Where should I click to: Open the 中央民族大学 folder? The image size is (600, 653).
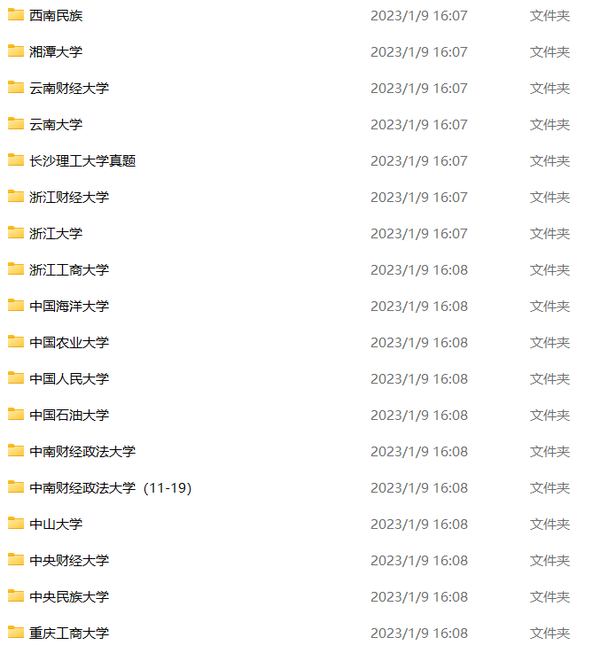click(69, 597)
